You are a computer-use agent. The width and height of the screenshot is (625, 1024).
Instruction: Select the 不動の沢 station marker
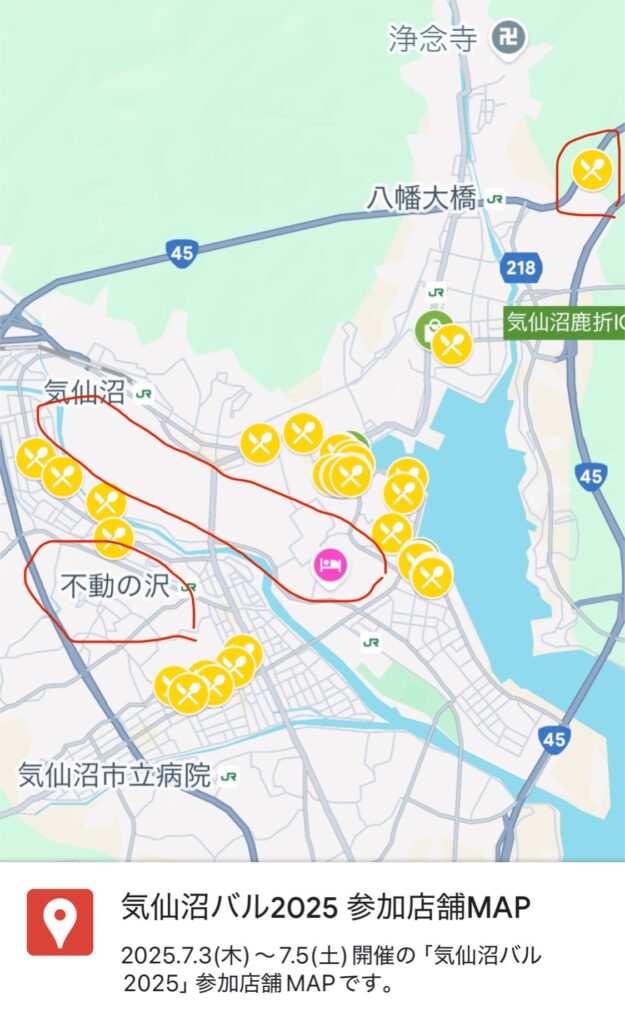(x=188, y=587)
